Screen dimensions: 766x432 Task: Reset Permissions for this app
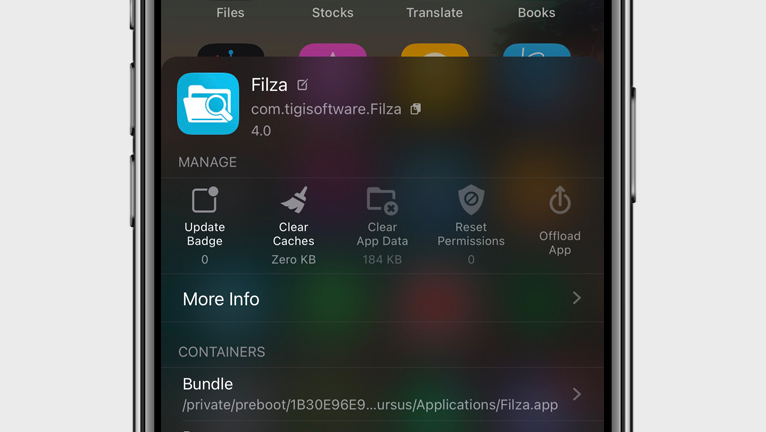coord(471,225)
